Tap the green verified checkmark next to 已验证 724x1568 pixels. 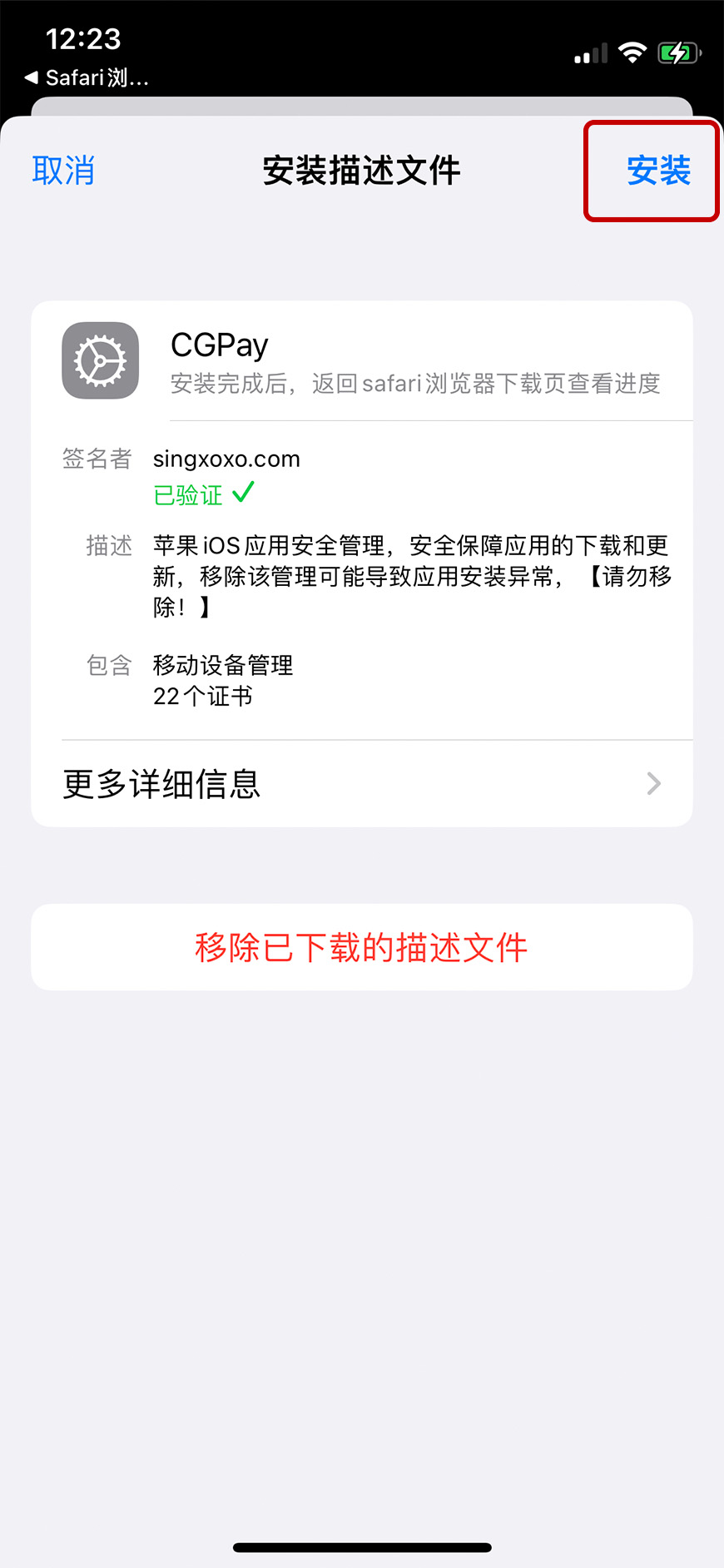(x=242, y=492)
